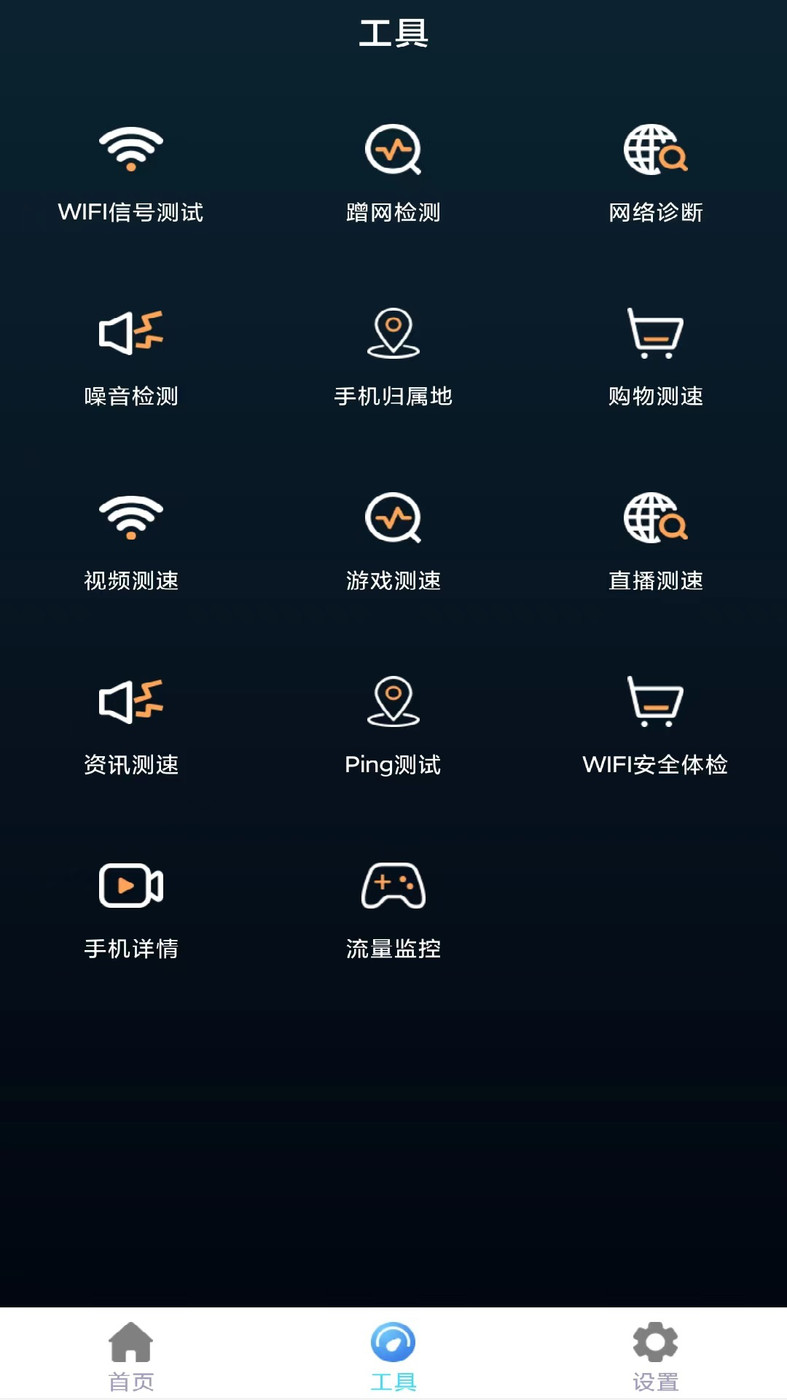The width and height of the screenshot is (787, 1400).
Task: Select the 工具 tools tab
Action: coord(393,1352)
